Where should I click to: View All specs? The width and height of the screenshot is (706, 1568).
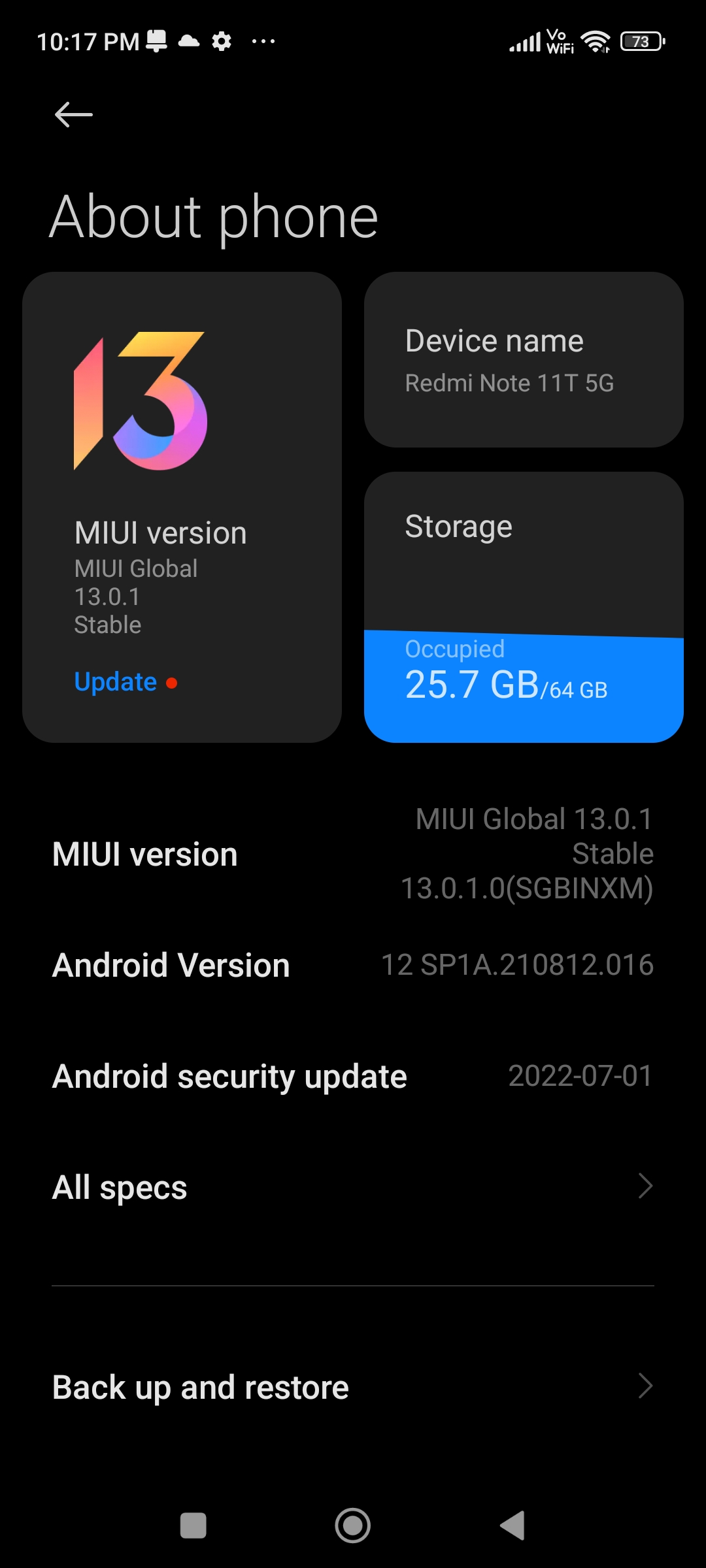[353, 1187]
